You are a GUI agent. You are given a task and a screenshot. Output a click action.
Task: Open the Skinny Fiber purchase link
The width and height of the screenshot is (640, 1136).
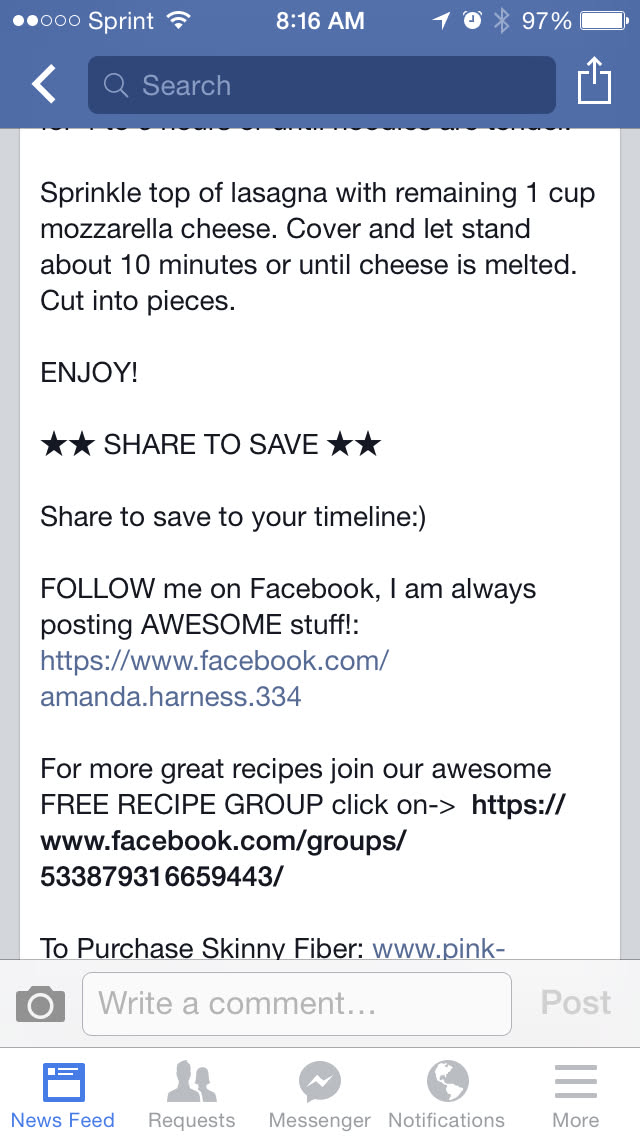pyautogui.click(x=438, y=947)
